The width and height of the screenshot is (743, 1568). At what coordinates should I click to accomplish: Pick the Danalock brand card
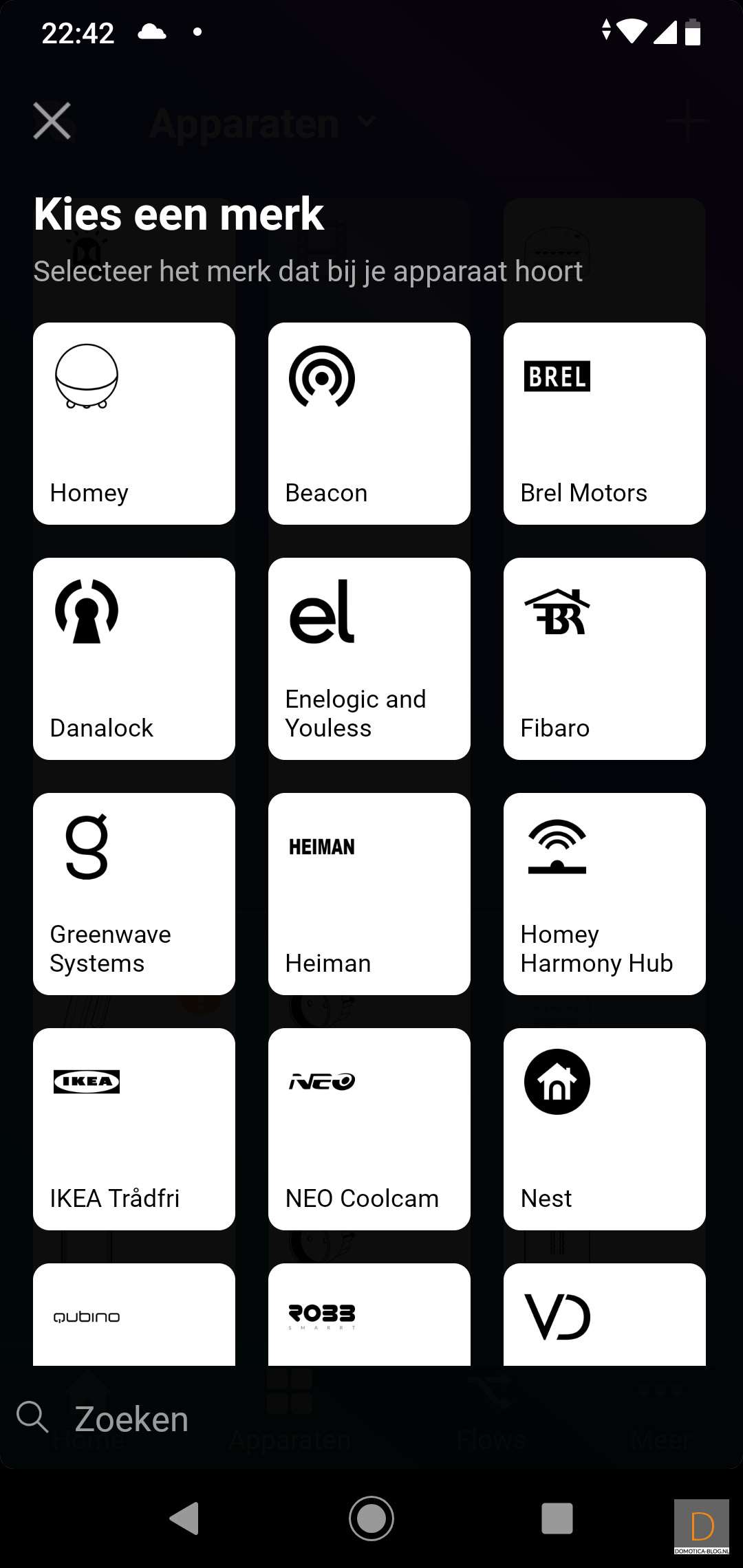[134, 659]
